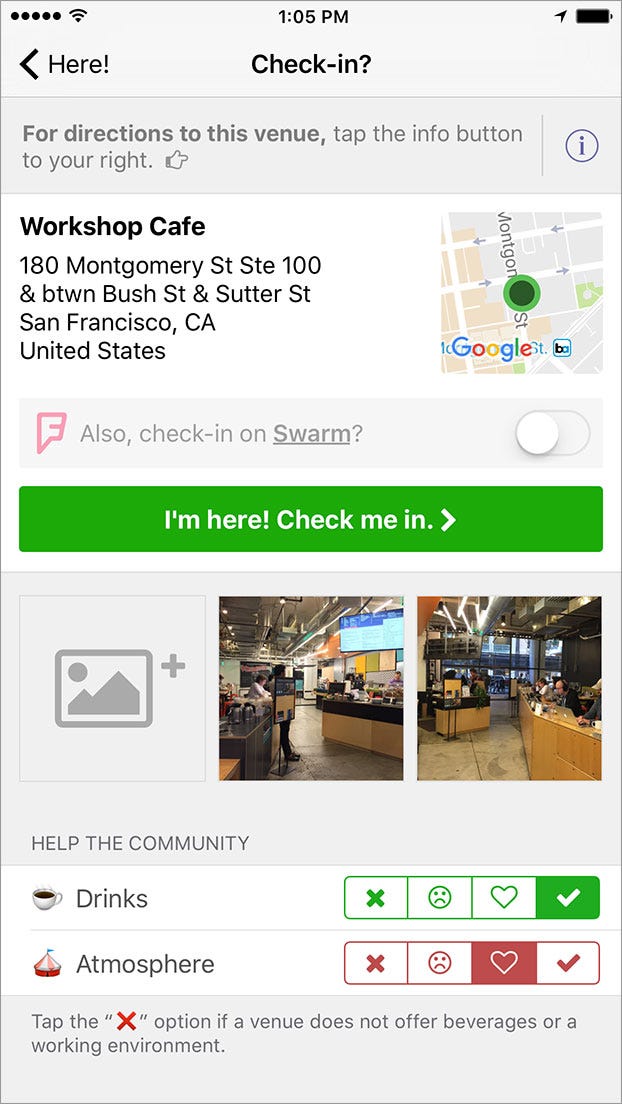The image size is (622, 1104).
Task: Select the X option for Drinks
Action: tap(376, 898)
